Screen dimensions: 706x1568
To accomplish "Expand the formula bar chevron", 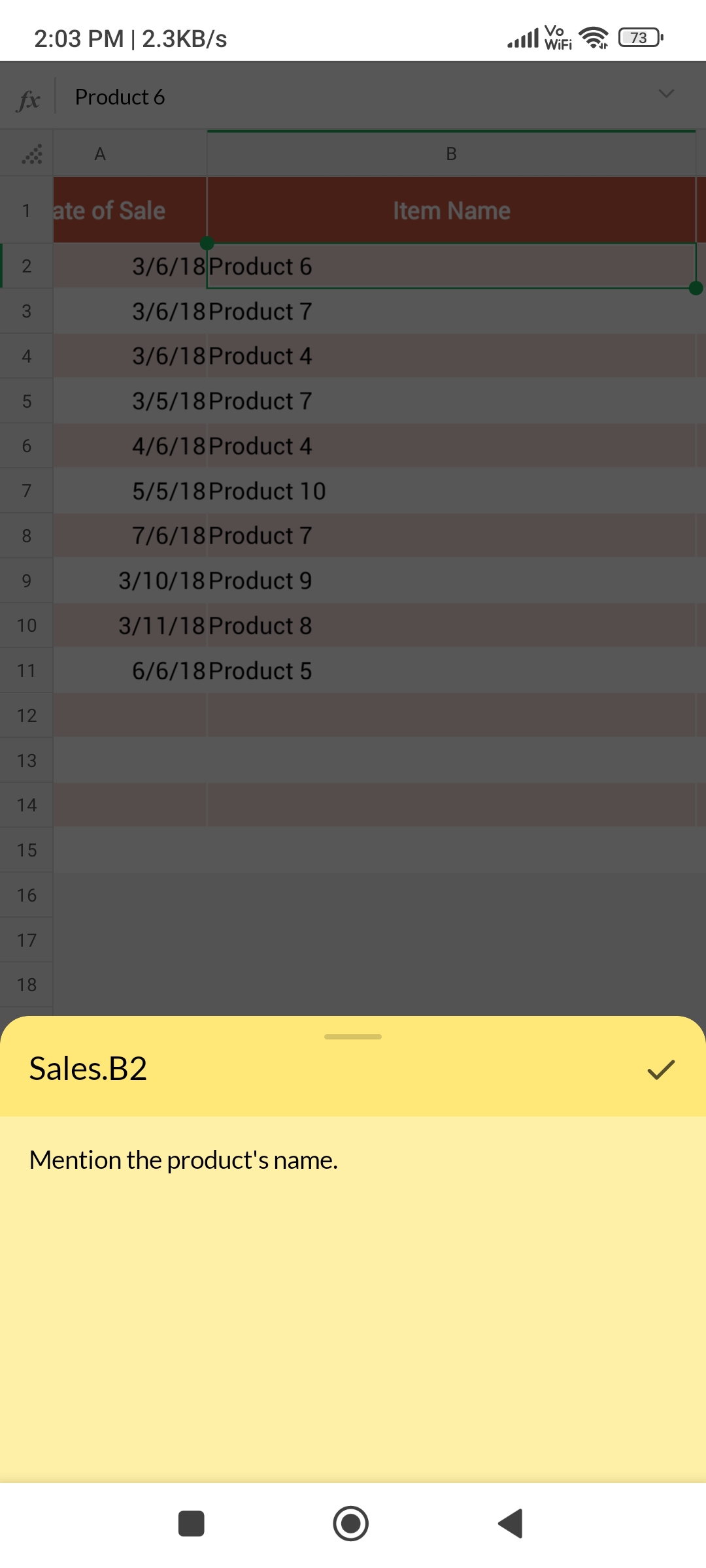I will click(665, 94).
